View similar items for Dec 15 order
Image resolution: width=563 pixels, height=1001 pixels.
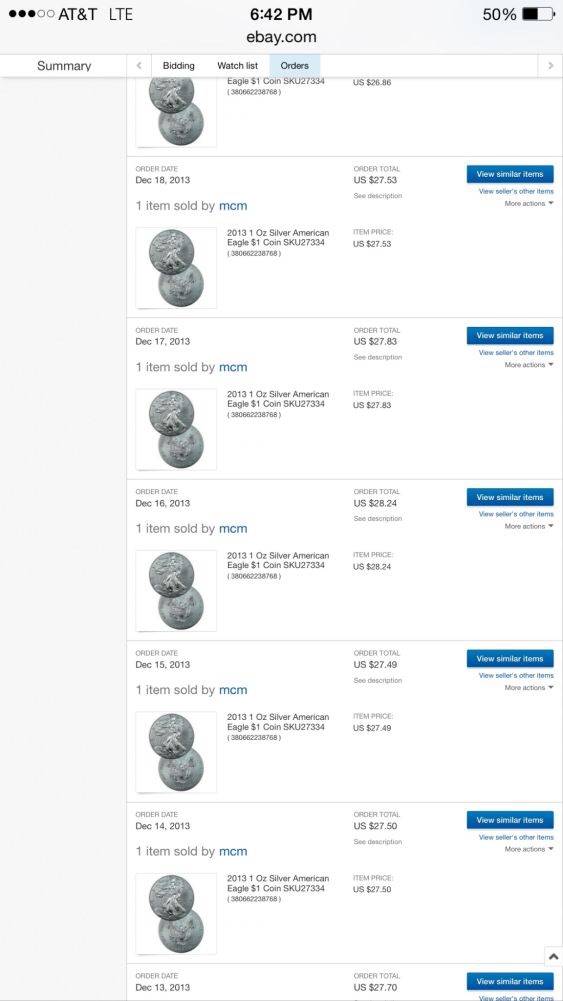click(x=510, y=659)
